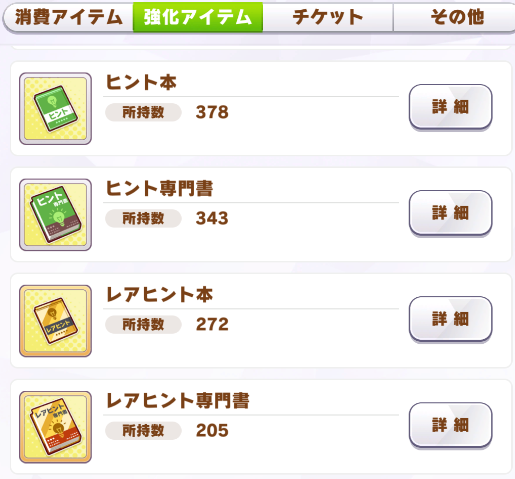Select the 強化アイテム tab
515x479 pixels.
[198, 17]
